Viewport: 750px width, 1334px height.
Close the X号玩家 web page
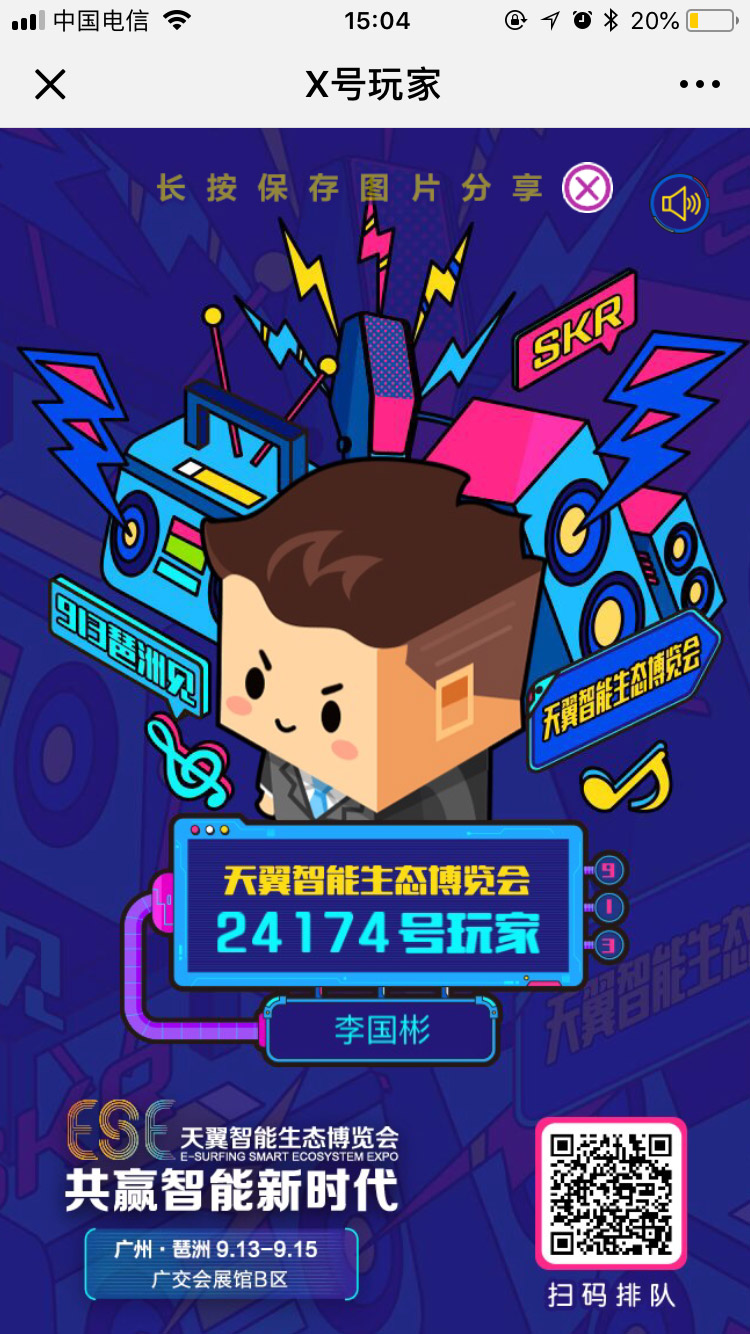point(50,85)
